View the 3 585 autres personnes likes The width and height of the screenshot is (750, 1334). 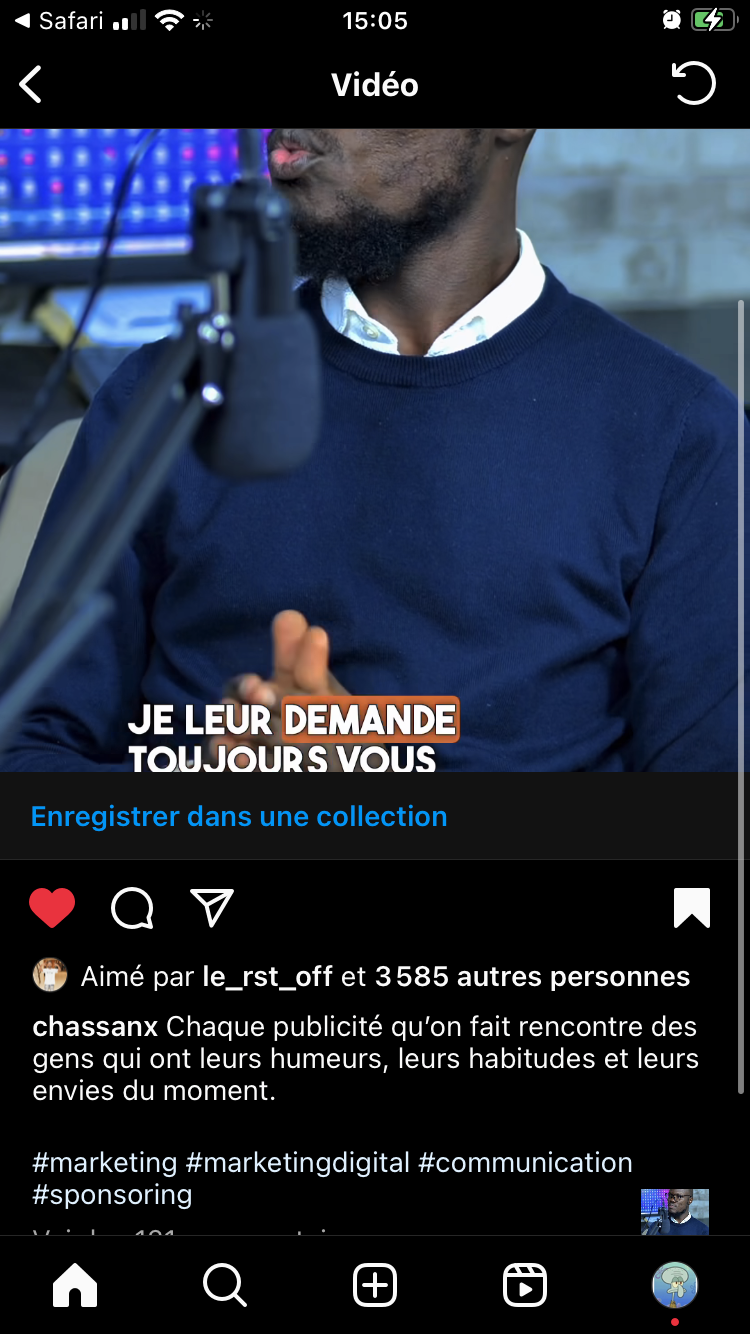pyautogui.click(x=532, y=977)
